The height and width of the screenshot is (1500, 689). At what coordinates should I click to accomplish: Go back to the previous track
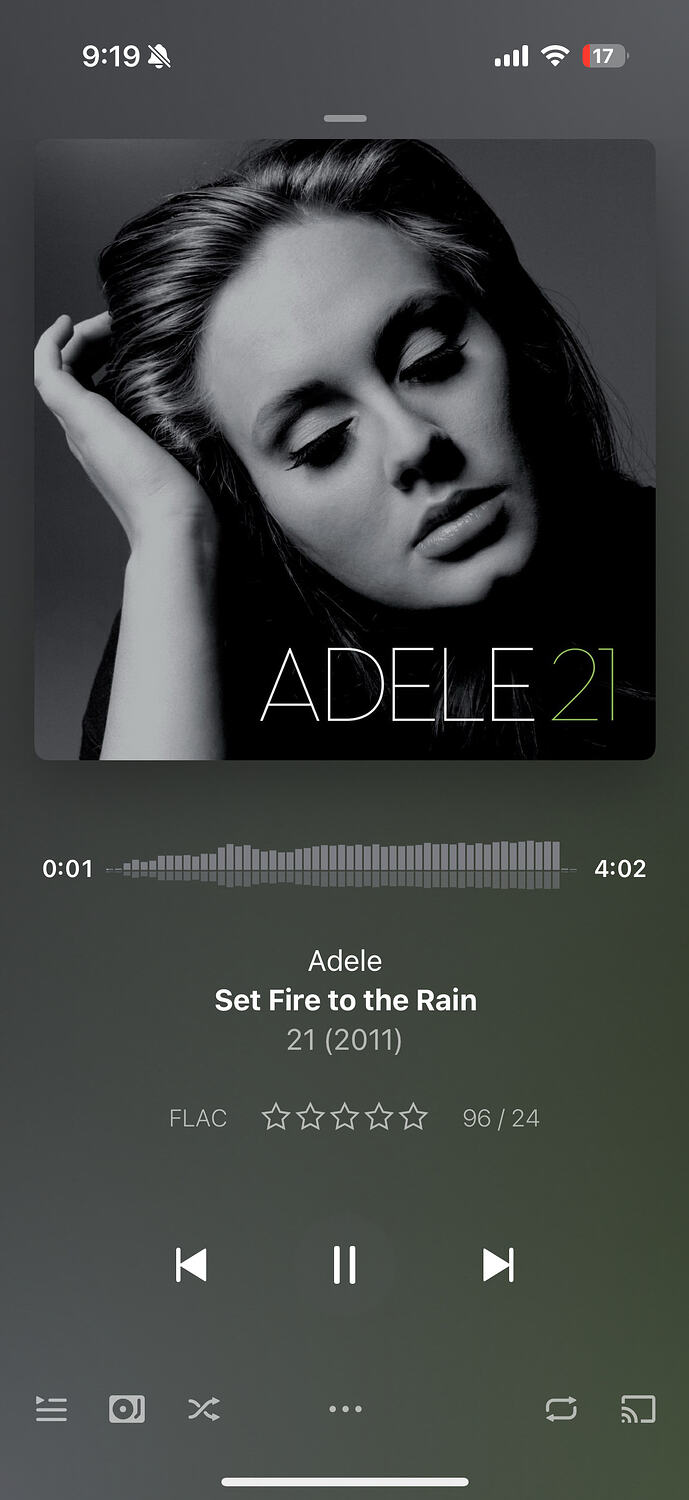191,1265
